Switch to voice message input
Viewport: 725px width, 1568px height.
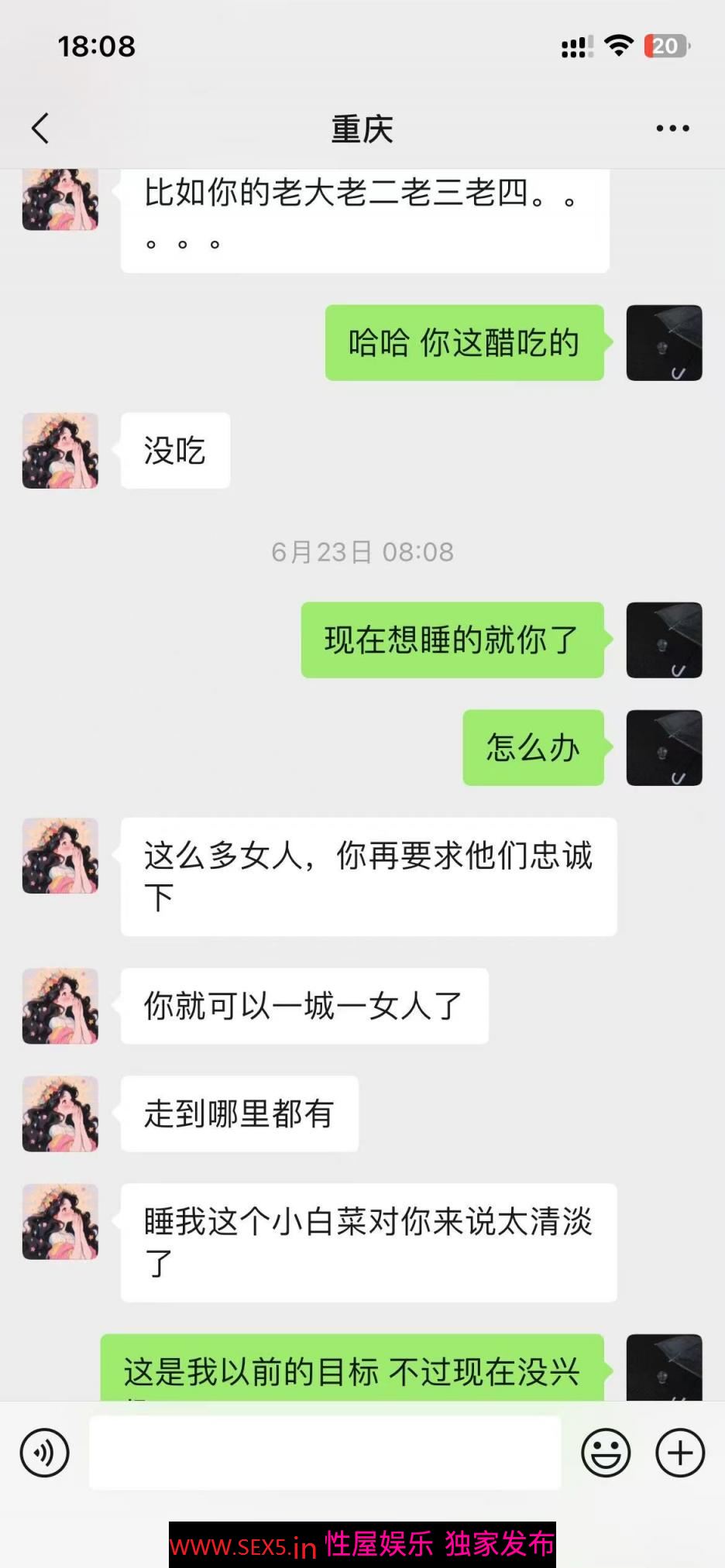(x=45, y=1453)
